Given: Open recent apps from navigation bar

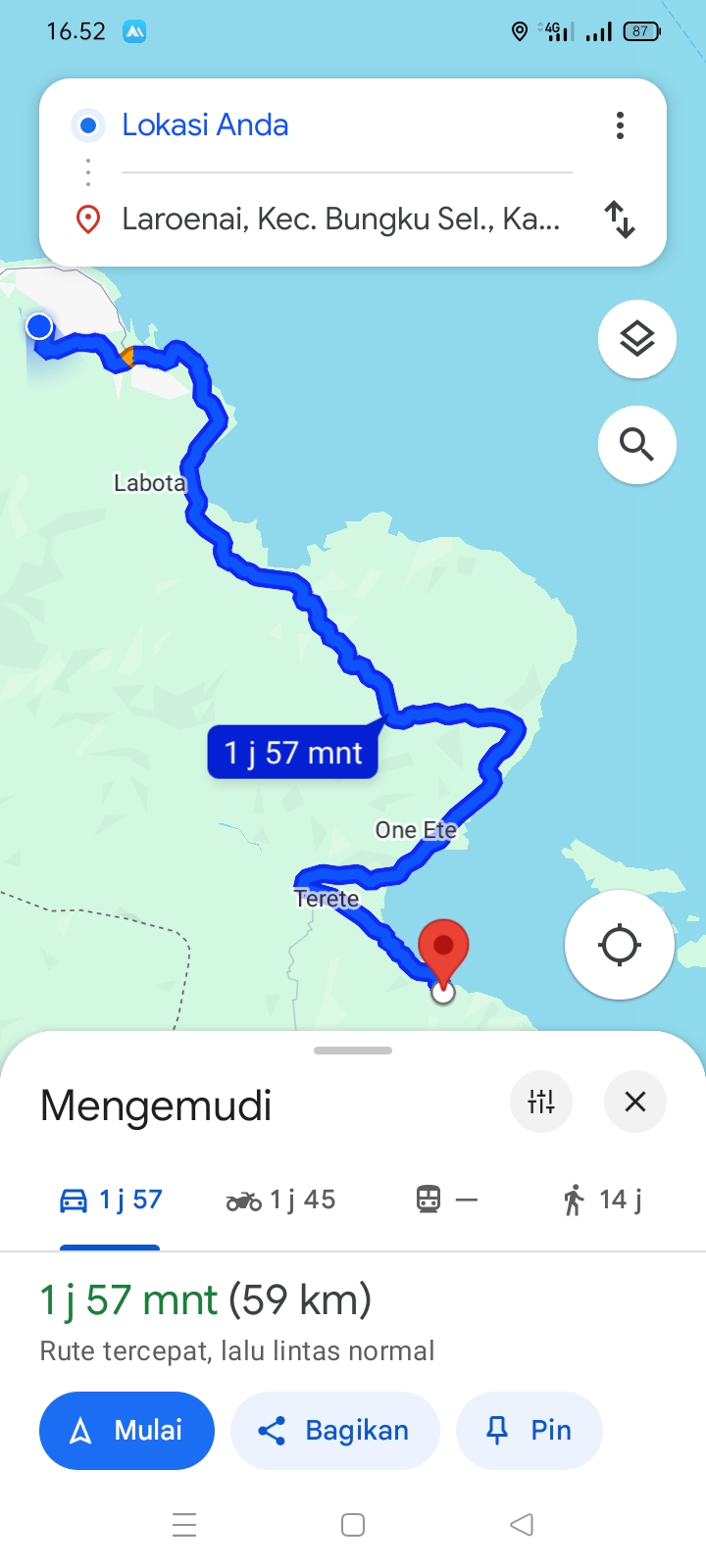Looking at the screenshot, I should [x=184, y=1525].
